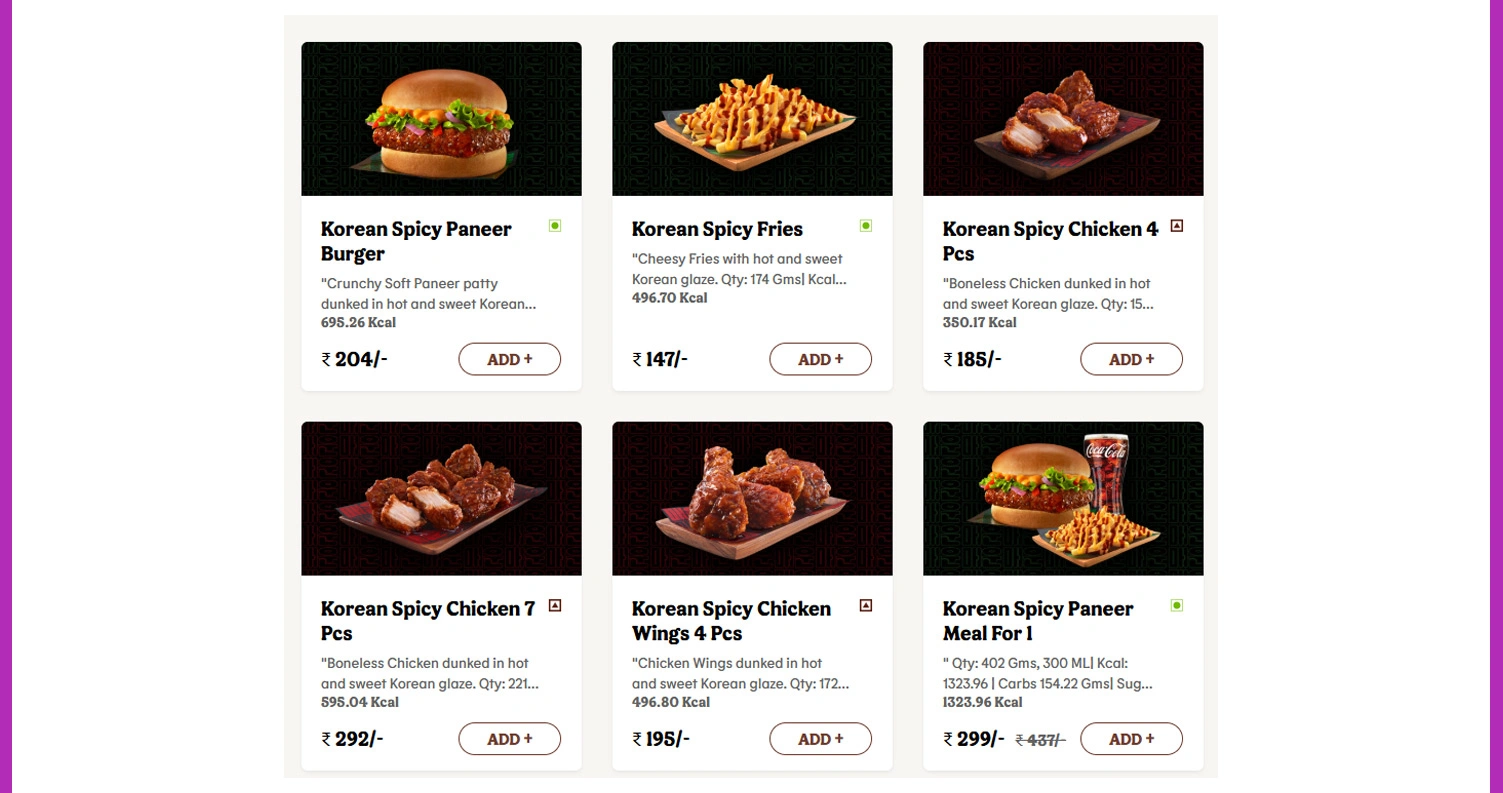
Task: Add Korean Spicy Chicken 4 Pcs
Action: [x=1131, y=359]
